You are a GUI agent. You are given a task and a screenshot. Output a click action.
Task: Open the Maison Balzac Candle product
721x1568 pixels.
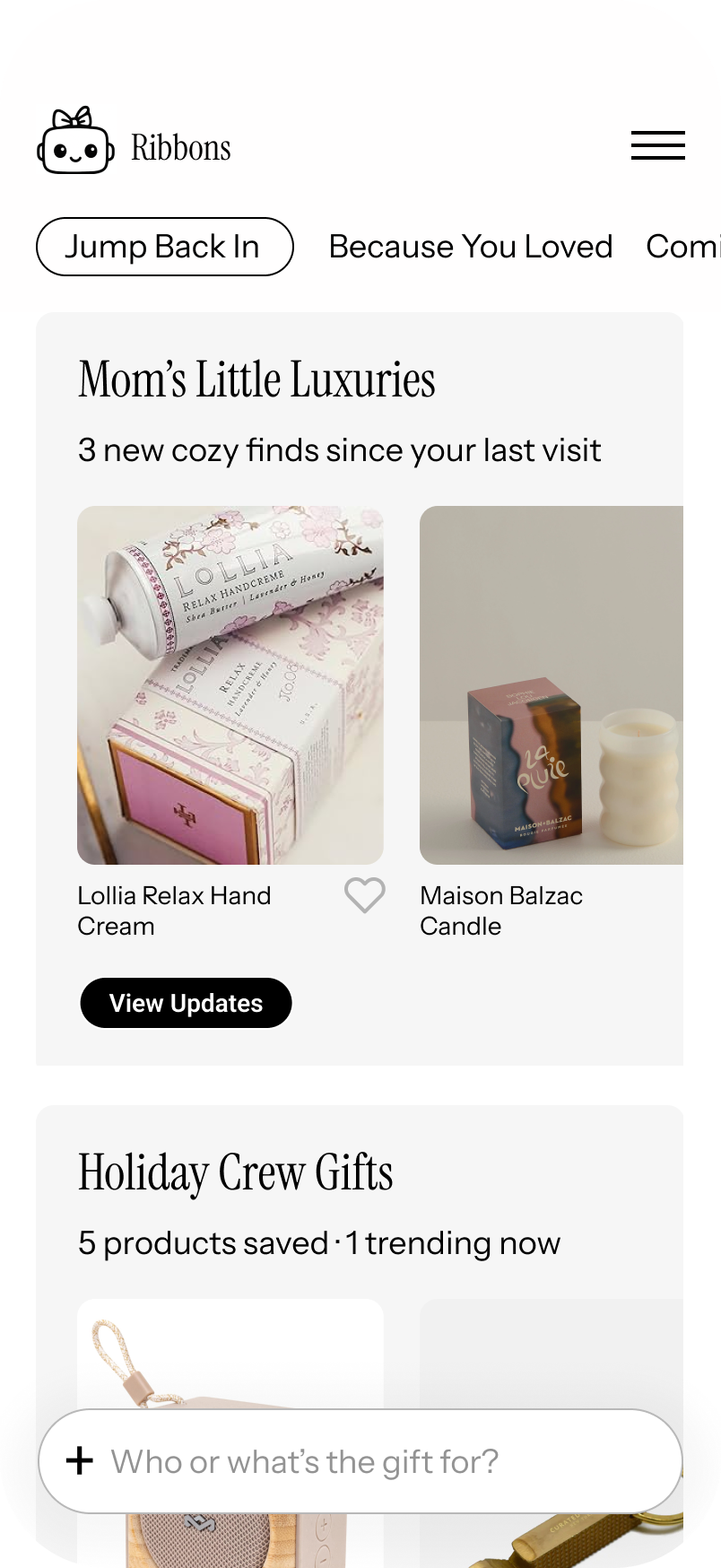coord(551,685)
